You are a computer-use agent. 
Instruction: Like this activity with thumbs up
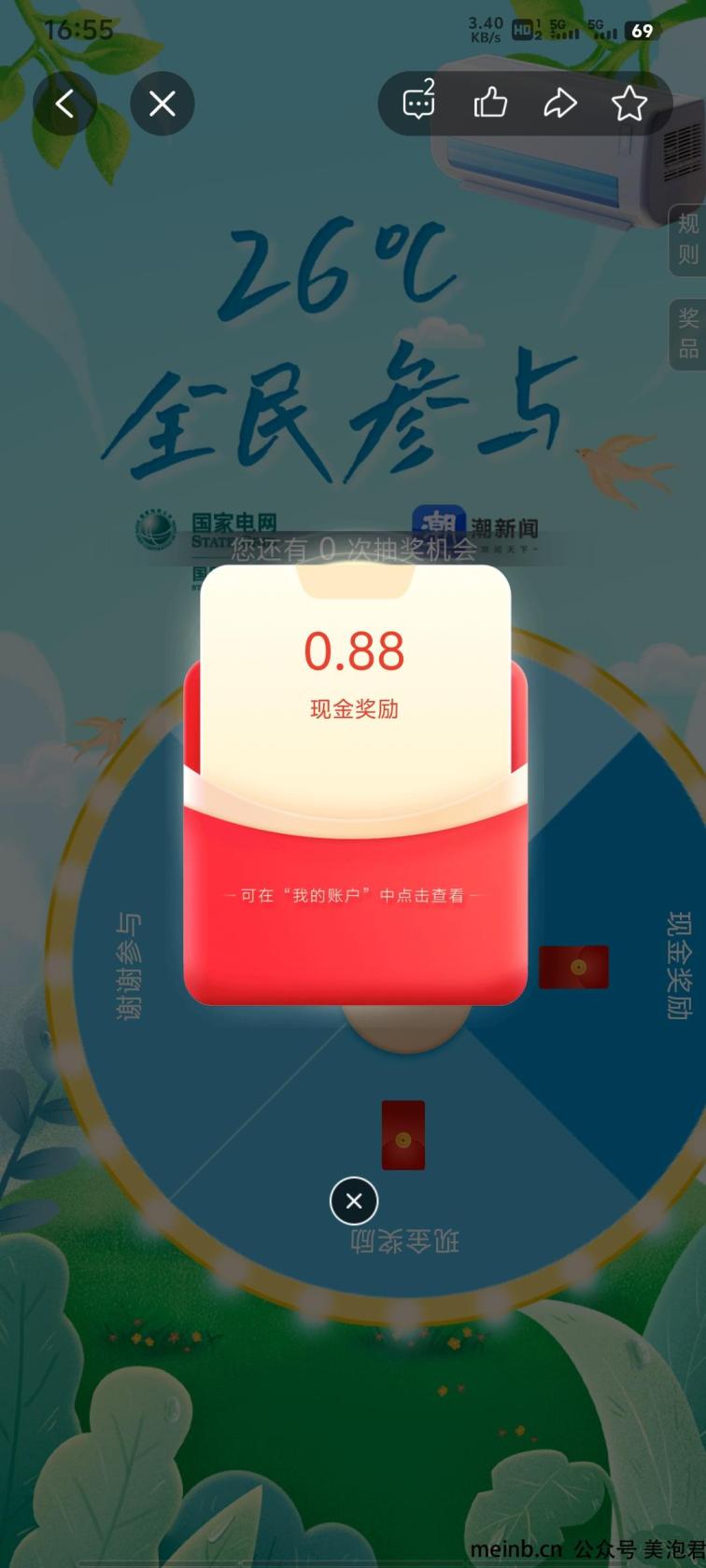click(490, 103)
